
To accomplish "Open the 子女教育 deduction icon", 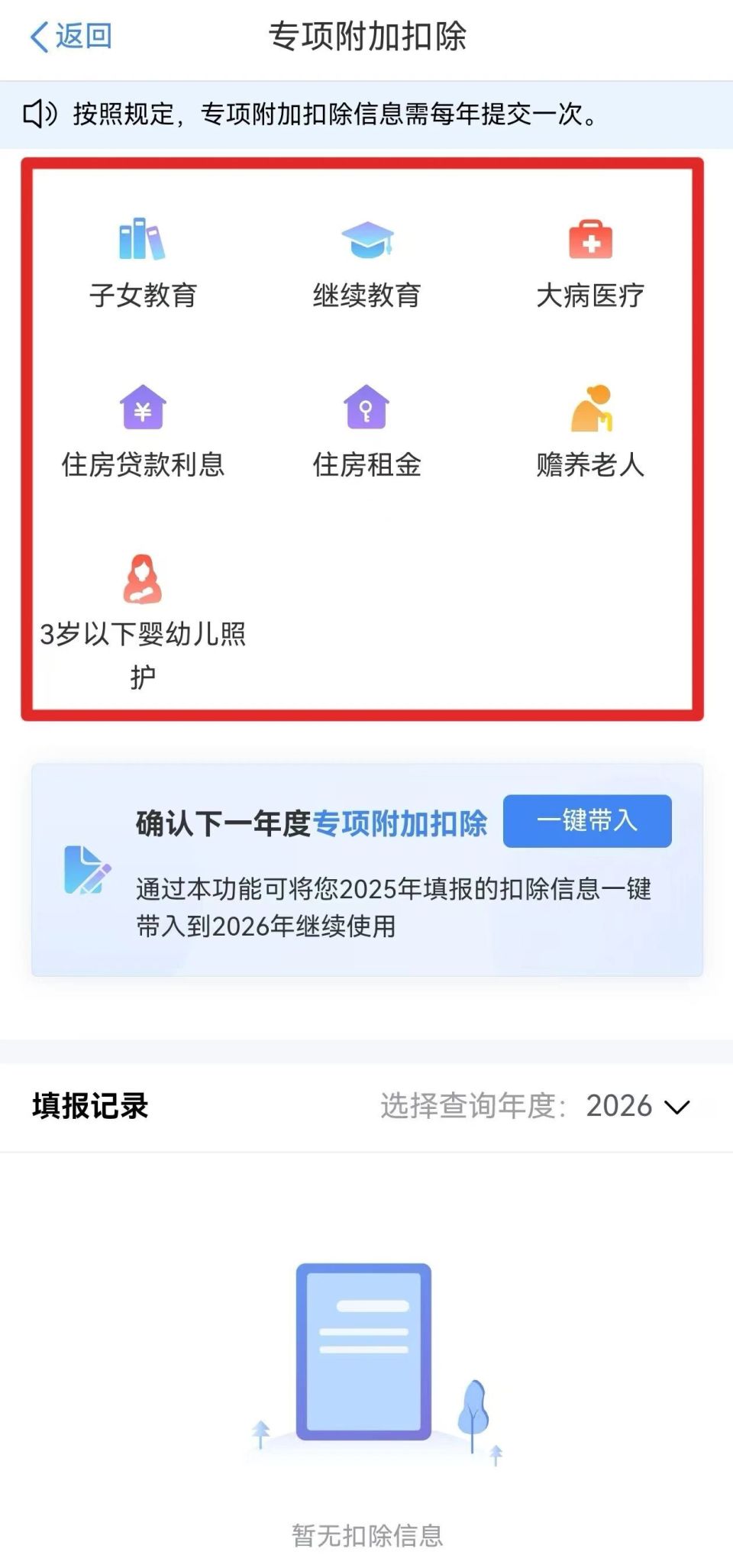I will click(x=142, y=241).
